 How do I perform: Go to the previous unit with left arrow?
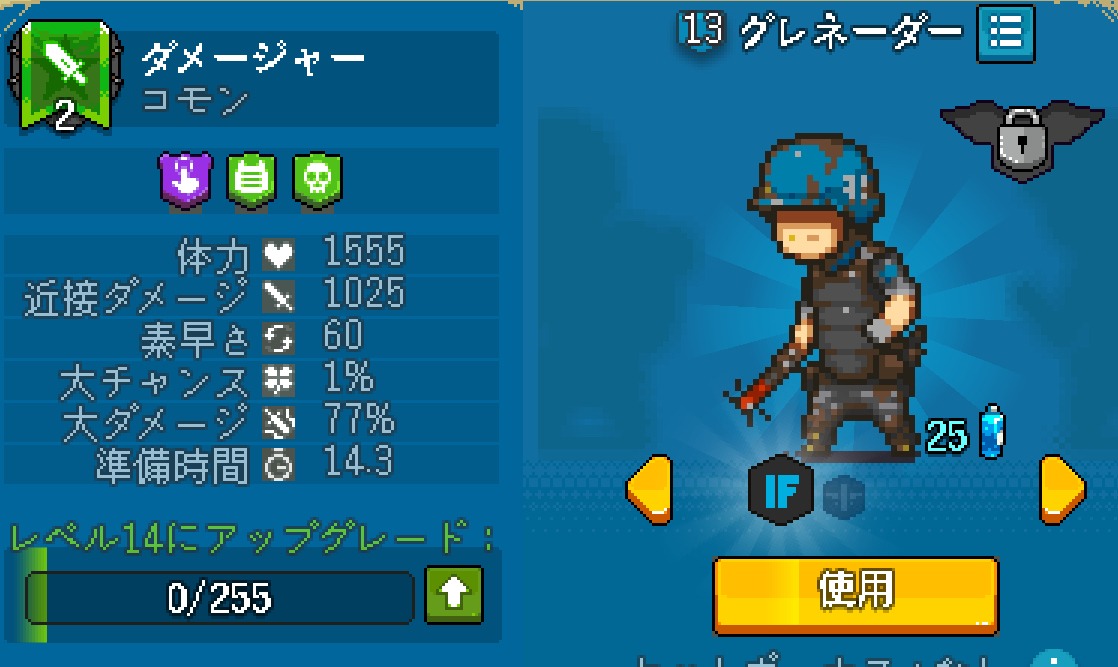pos(649,489)
